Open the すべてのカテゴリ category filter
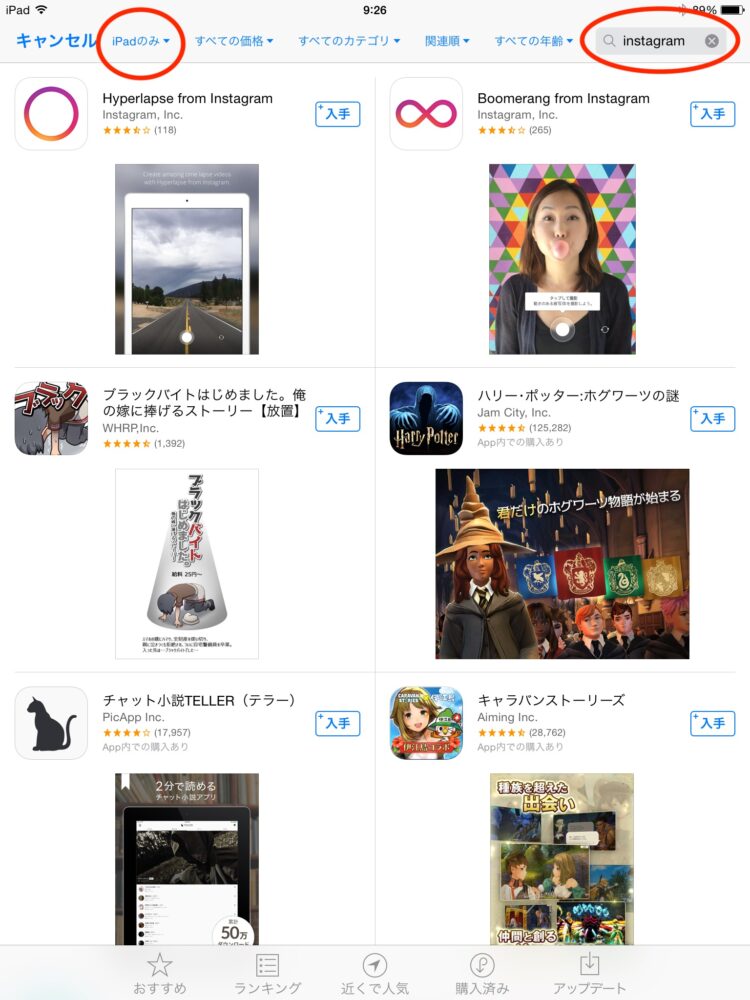Screen dimensions: 750x1000 (x=349, y=41)
